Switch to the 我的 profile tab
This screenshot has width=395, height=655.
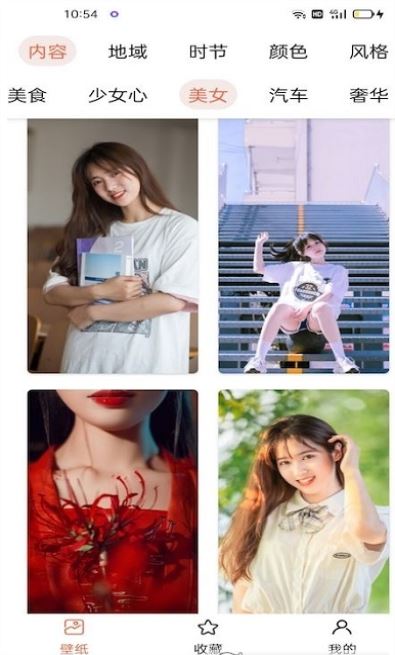(x=342, y=636)
